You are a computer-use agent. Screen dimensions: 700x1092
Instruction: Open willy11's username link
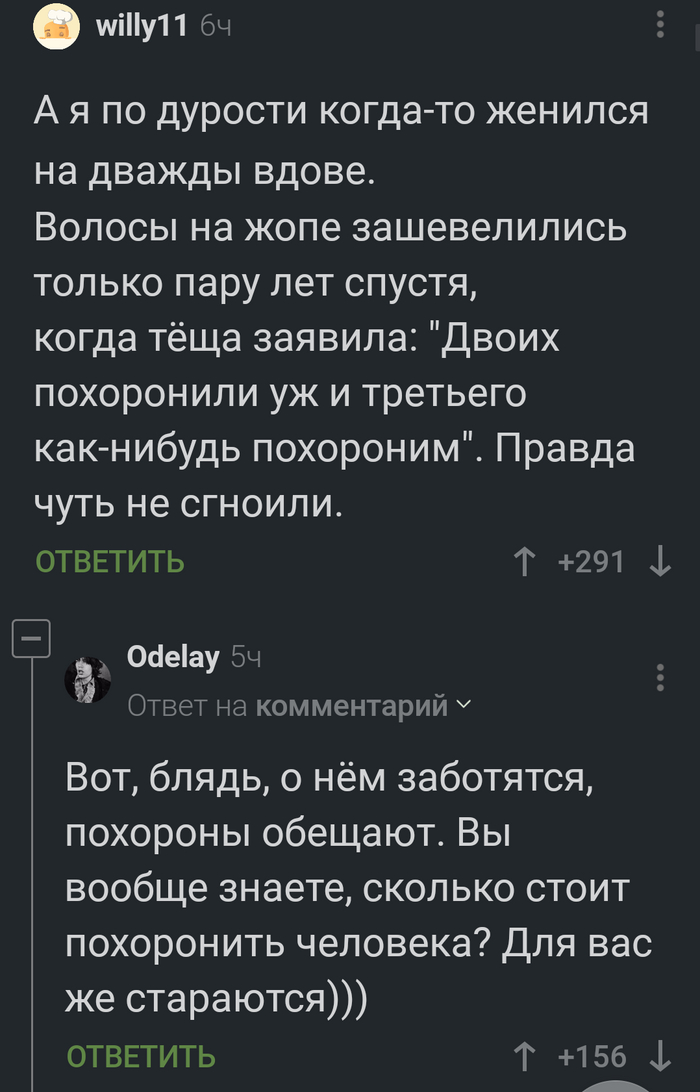coord(141,28)
